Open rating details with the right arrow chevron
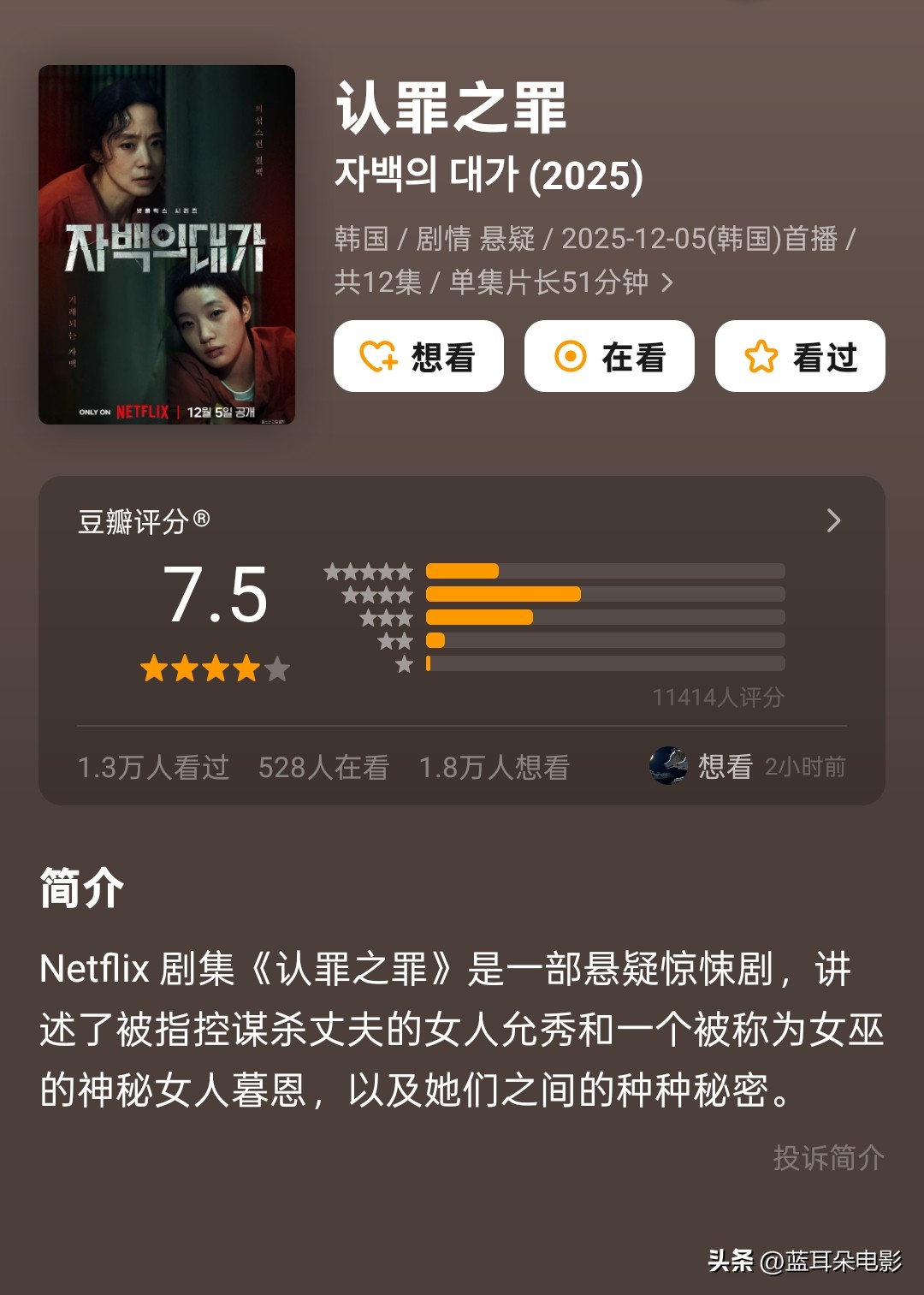 (x=833, y=521)
